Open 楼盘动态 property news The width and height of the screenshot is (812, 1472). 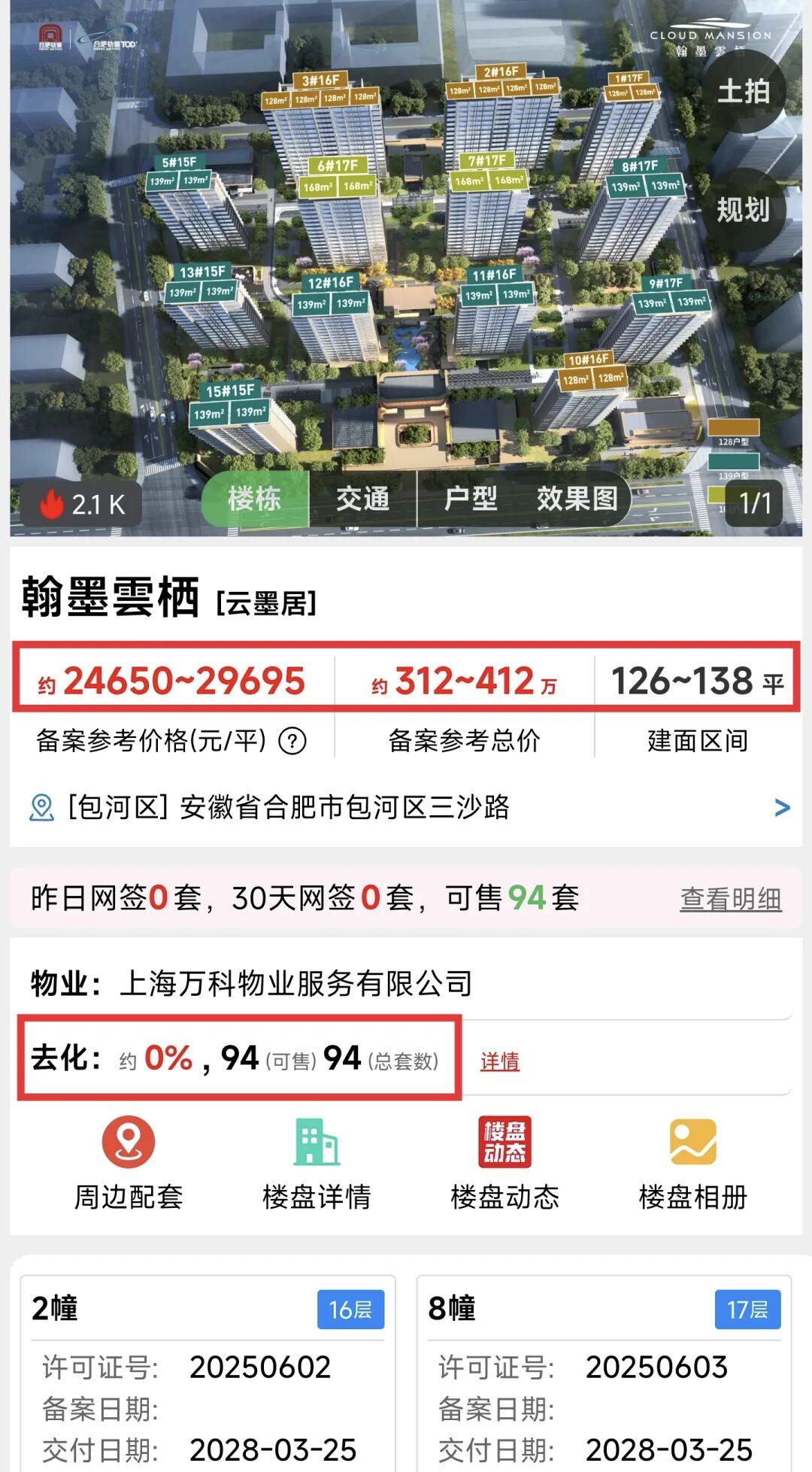coord(504,1162)
